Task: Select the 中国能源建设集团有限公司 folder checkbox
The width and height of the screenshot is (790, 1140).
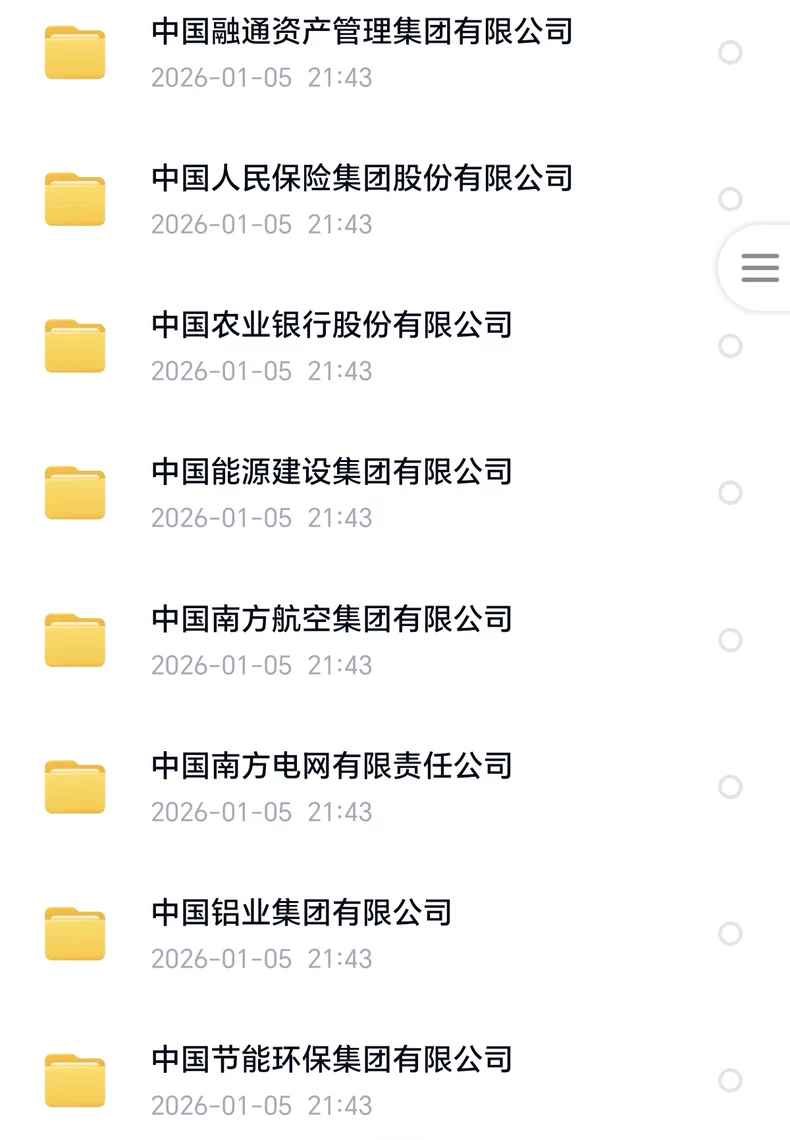Action: click(x=731, y=493)
